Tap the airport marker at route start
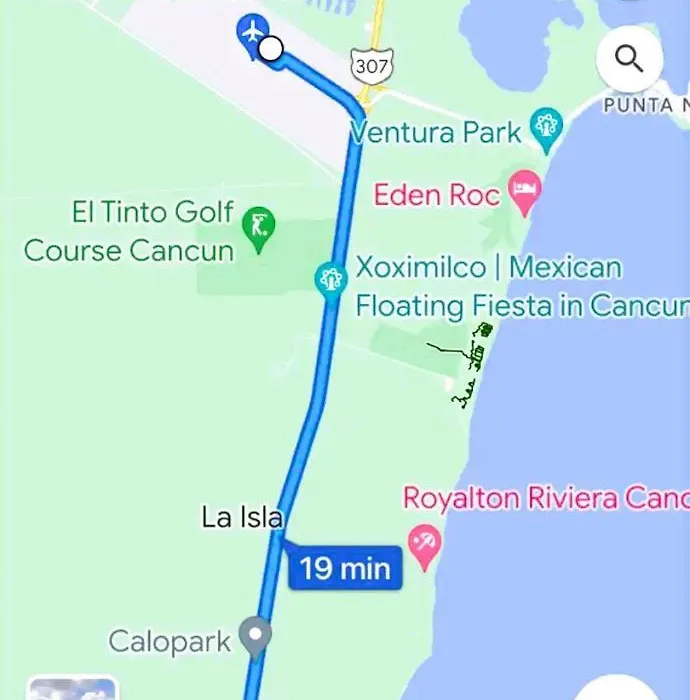690x700 pixels. (253, 30)
